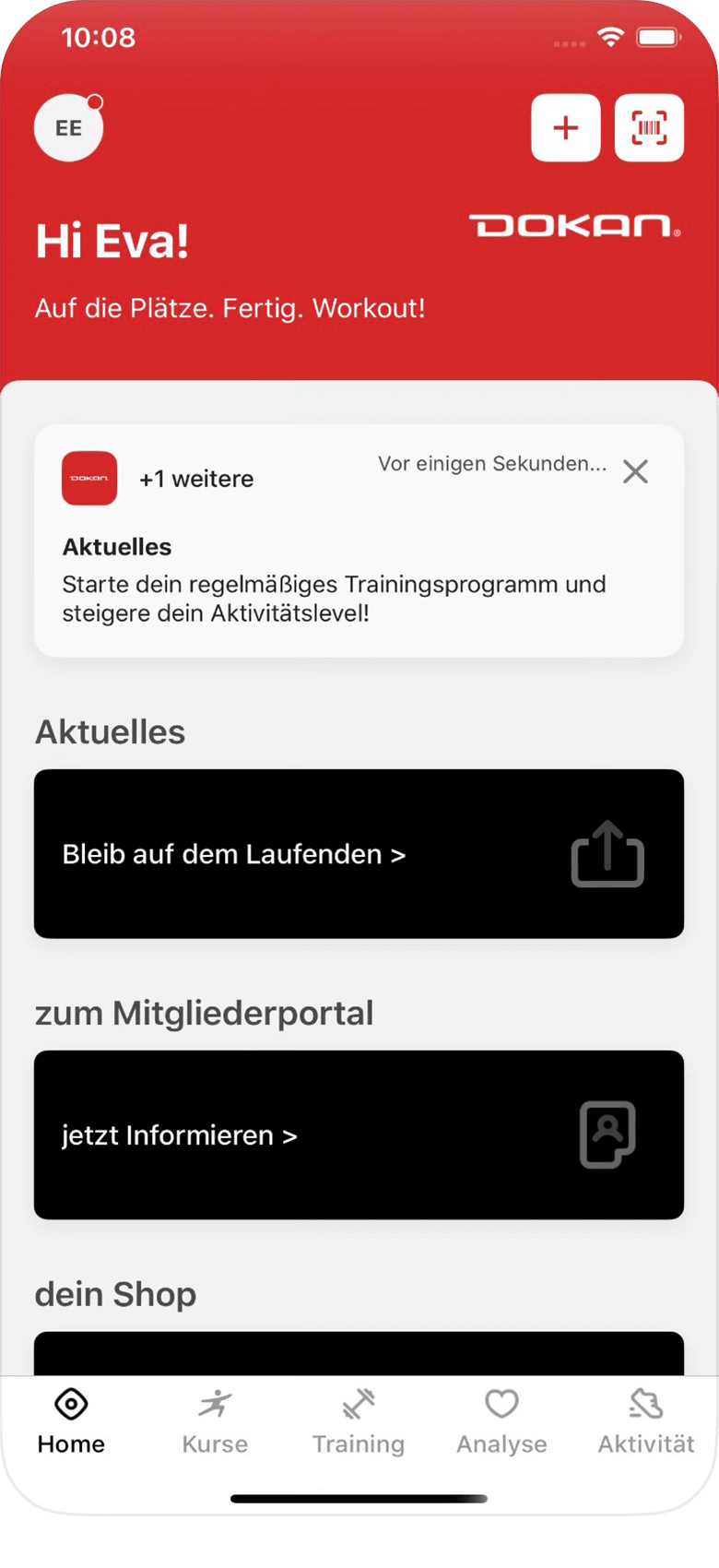Viewport: 719px width, 1568px height.
Task: Tap the plus button to add
Action: pos(565,128)
